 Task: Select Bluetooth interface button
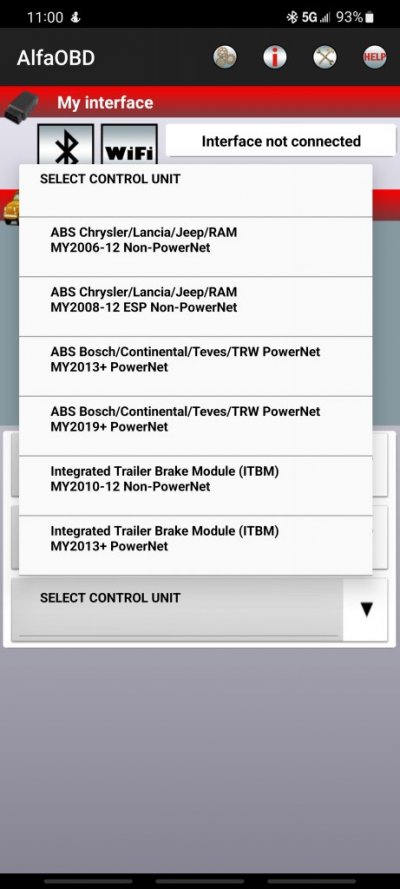[x=66, y=144]
